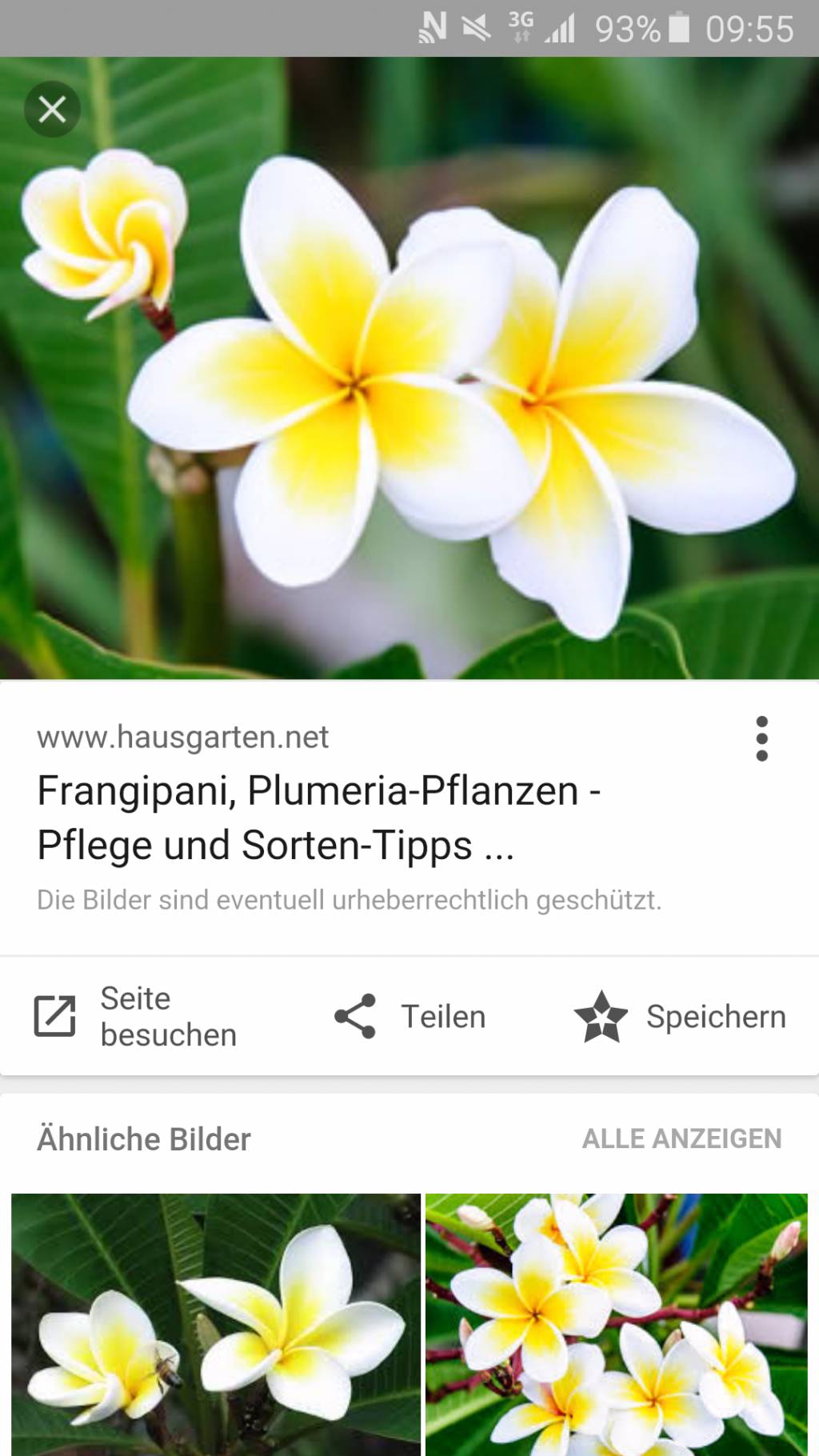
Task: Show all similar images via Alle anzeigen
Action: (681, 1138)
